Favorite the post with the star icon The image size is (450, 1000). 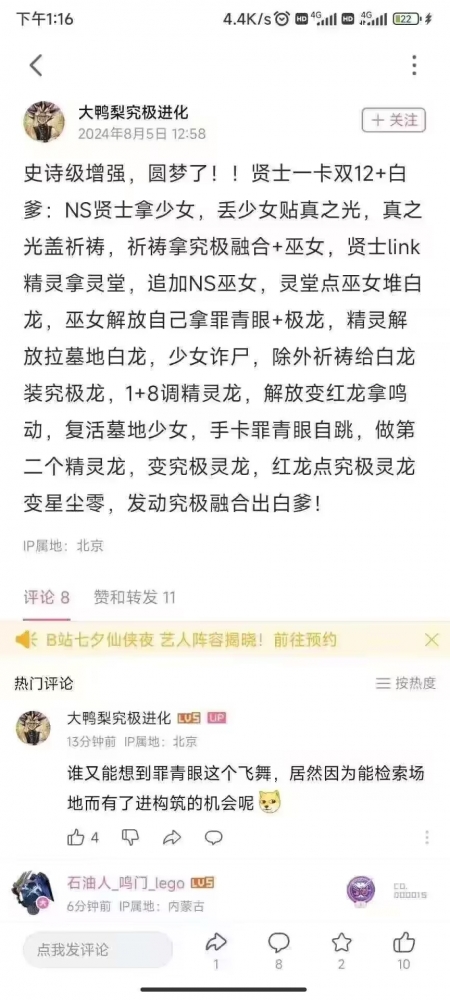pyautogui.click(x=342, y=950)
